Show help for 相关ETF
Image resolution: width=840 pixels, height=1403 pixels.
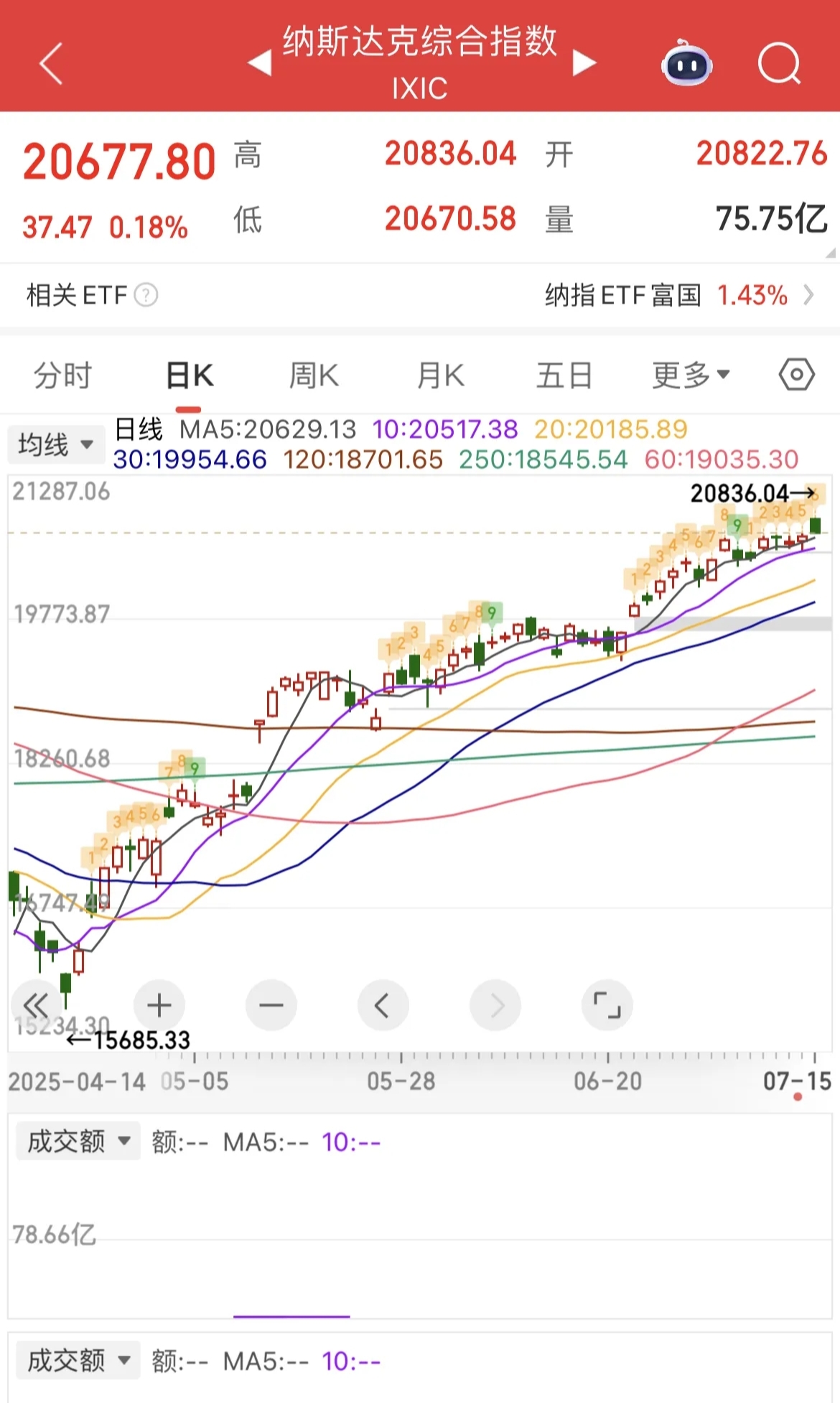tap(146, 295)
